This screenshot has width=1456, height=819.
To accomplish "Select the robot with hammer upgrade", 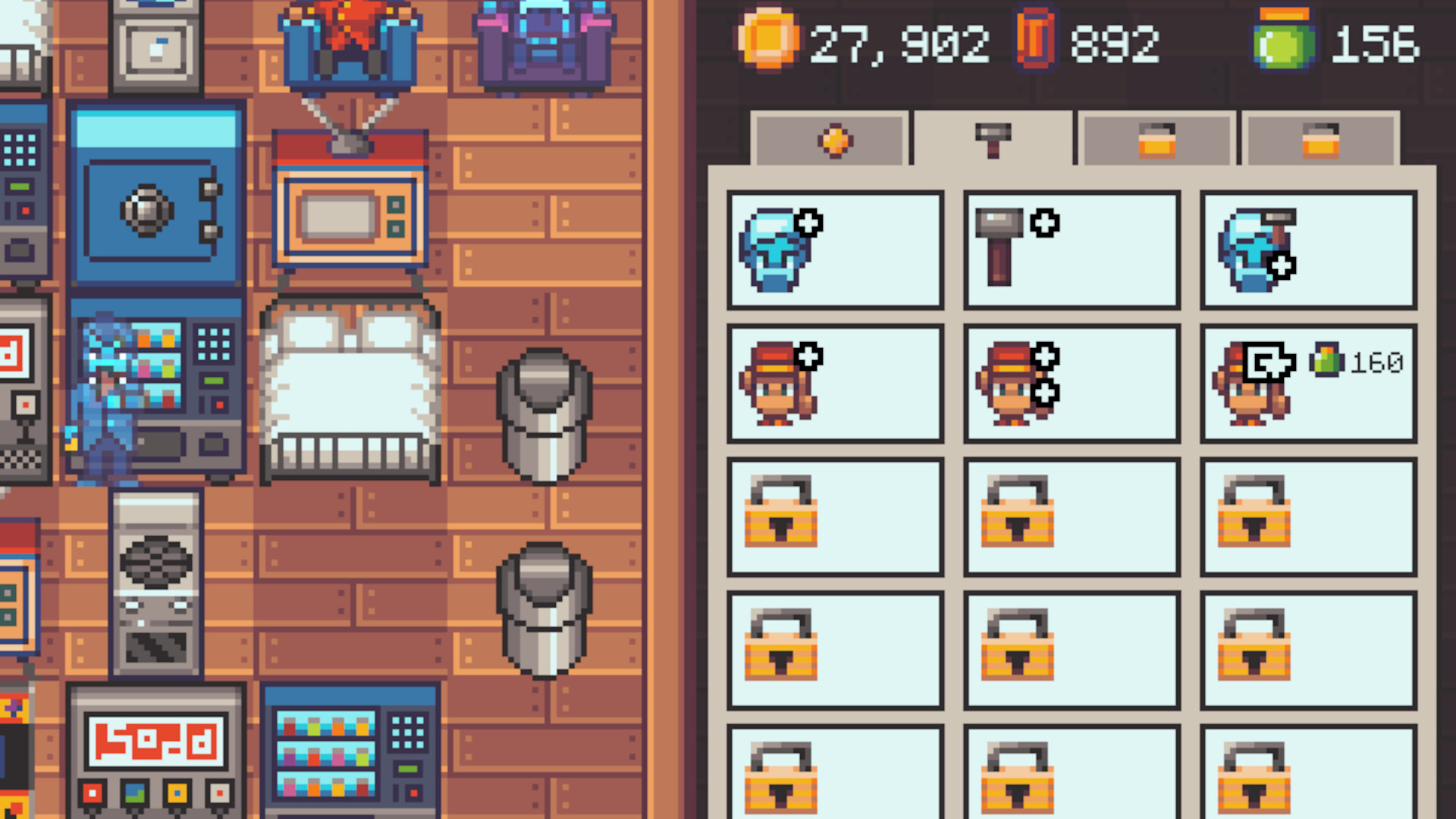I will [x=1308, y=250].
